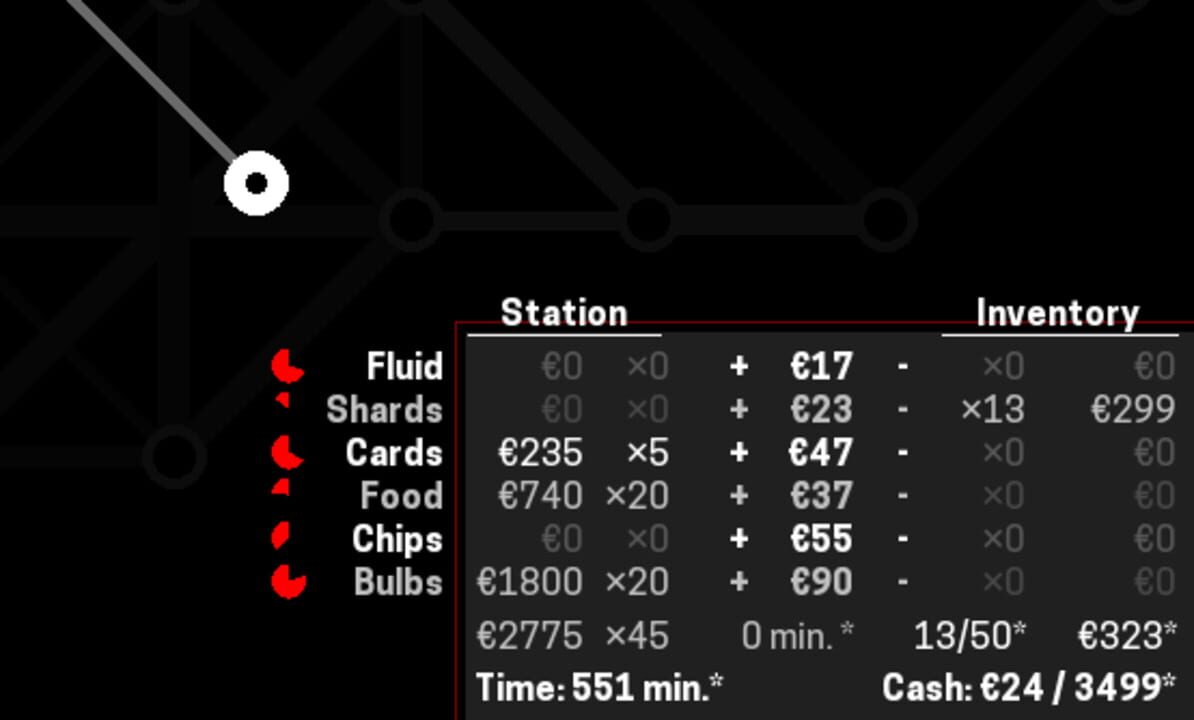This screenshot has height=720, width=1194.
Task: Buy one Fluid with the plus button
Action: click(x=739, y=367)
